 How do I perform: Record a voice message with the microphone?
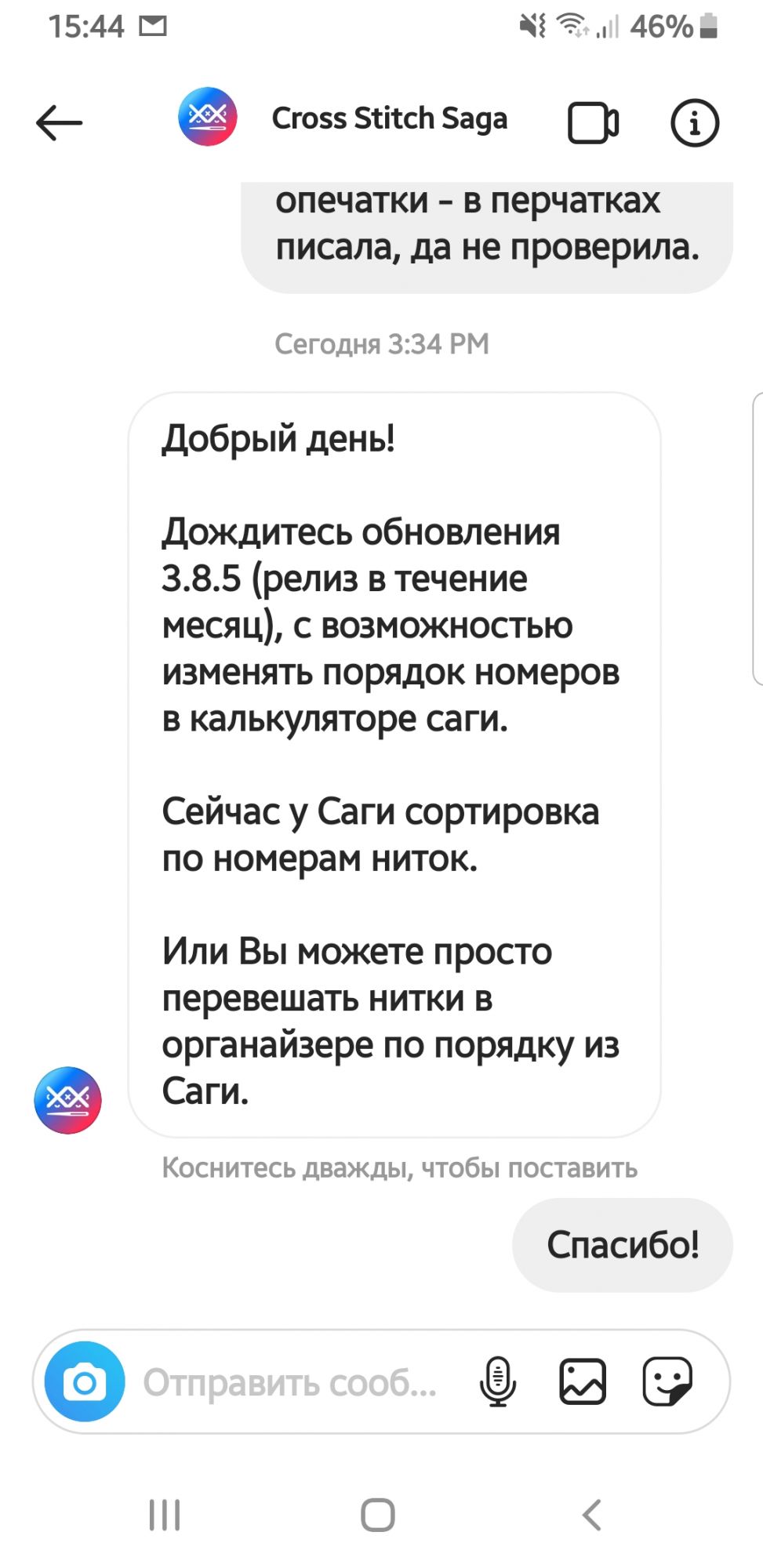point(497,1381)
